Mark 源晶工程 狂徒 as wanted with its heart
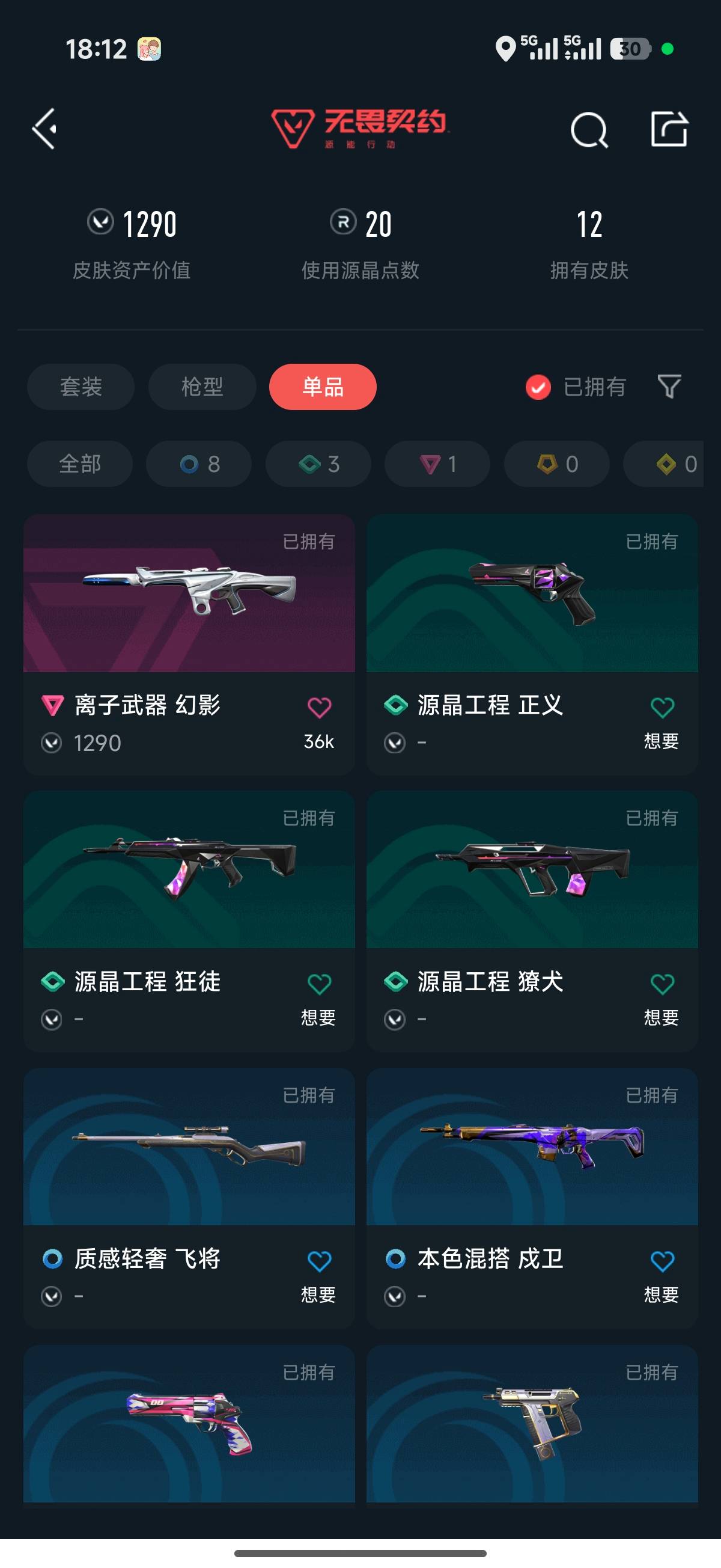Screen dimensions: 721x1568 point(319,984)
